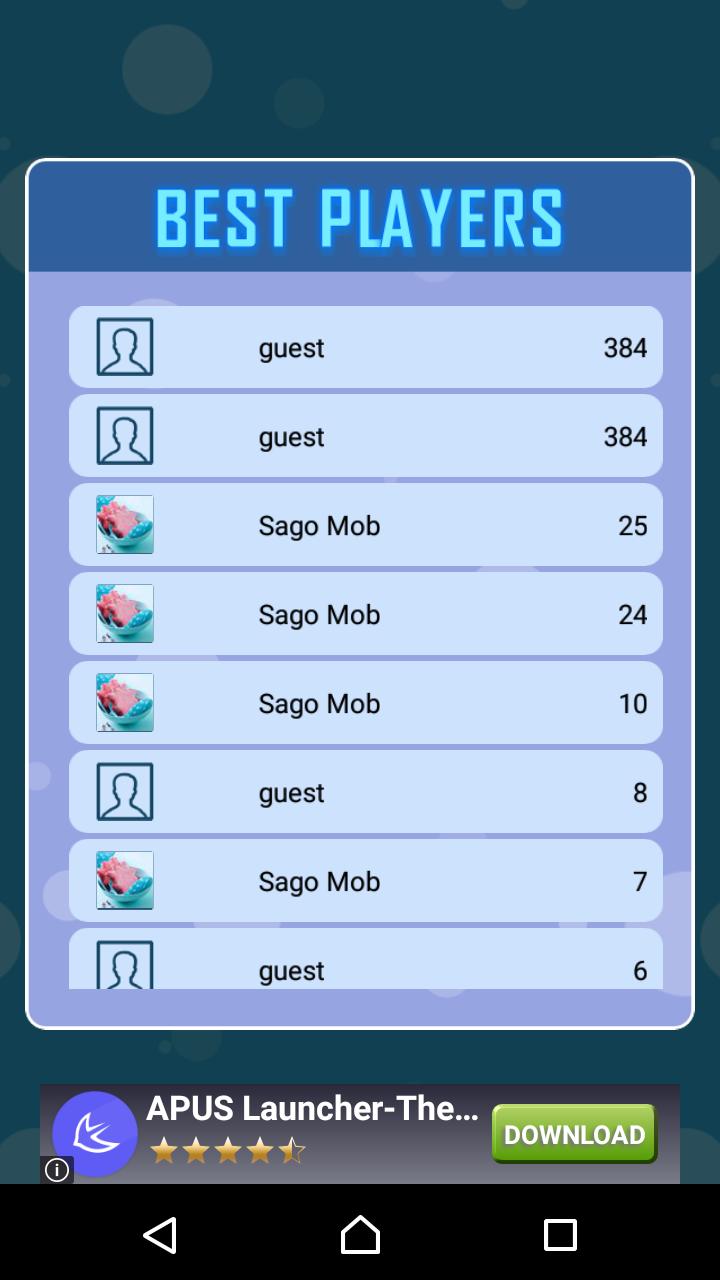The image size is (720, 1280).
Task: Go to the home screen
Action: [x=360, y=1236]
